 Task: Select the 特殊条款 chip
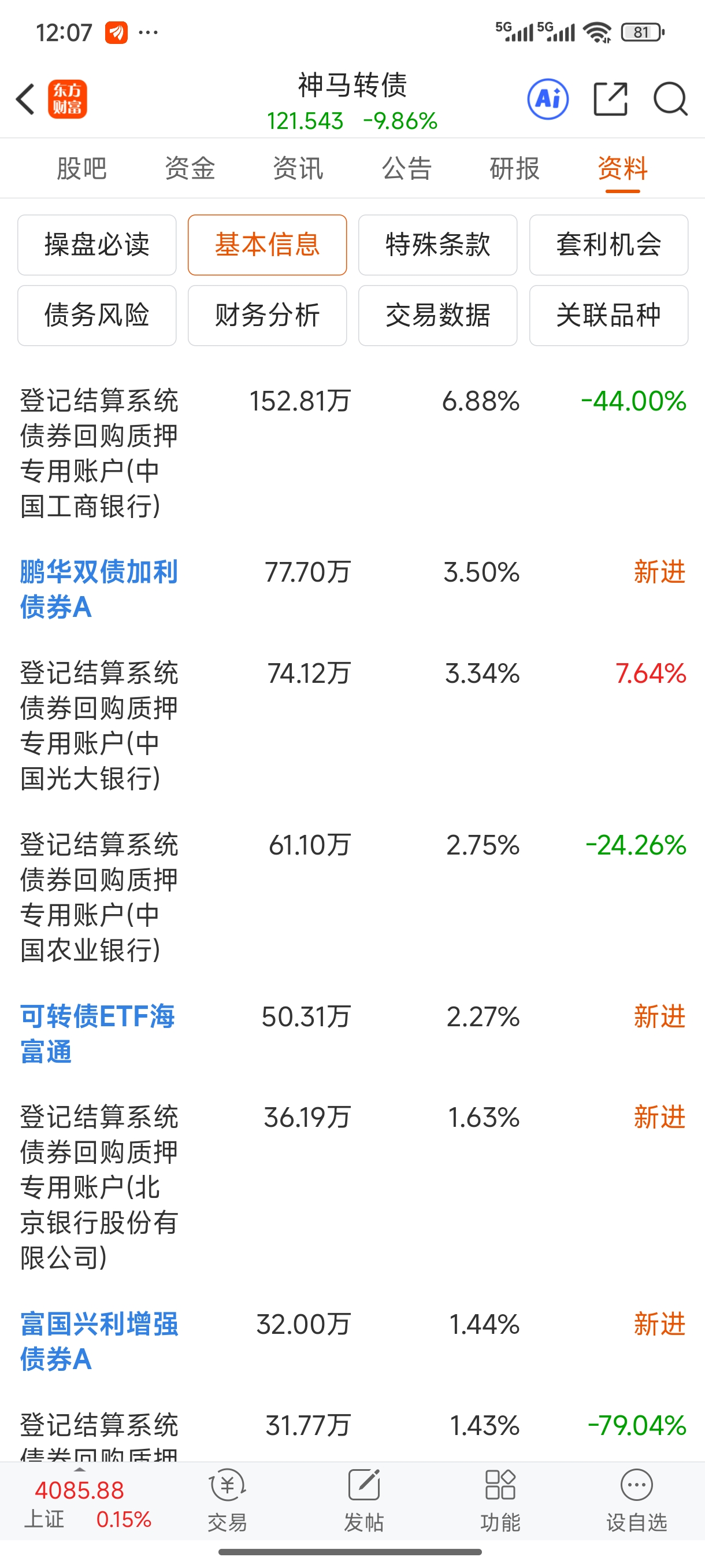click(438, 245)
